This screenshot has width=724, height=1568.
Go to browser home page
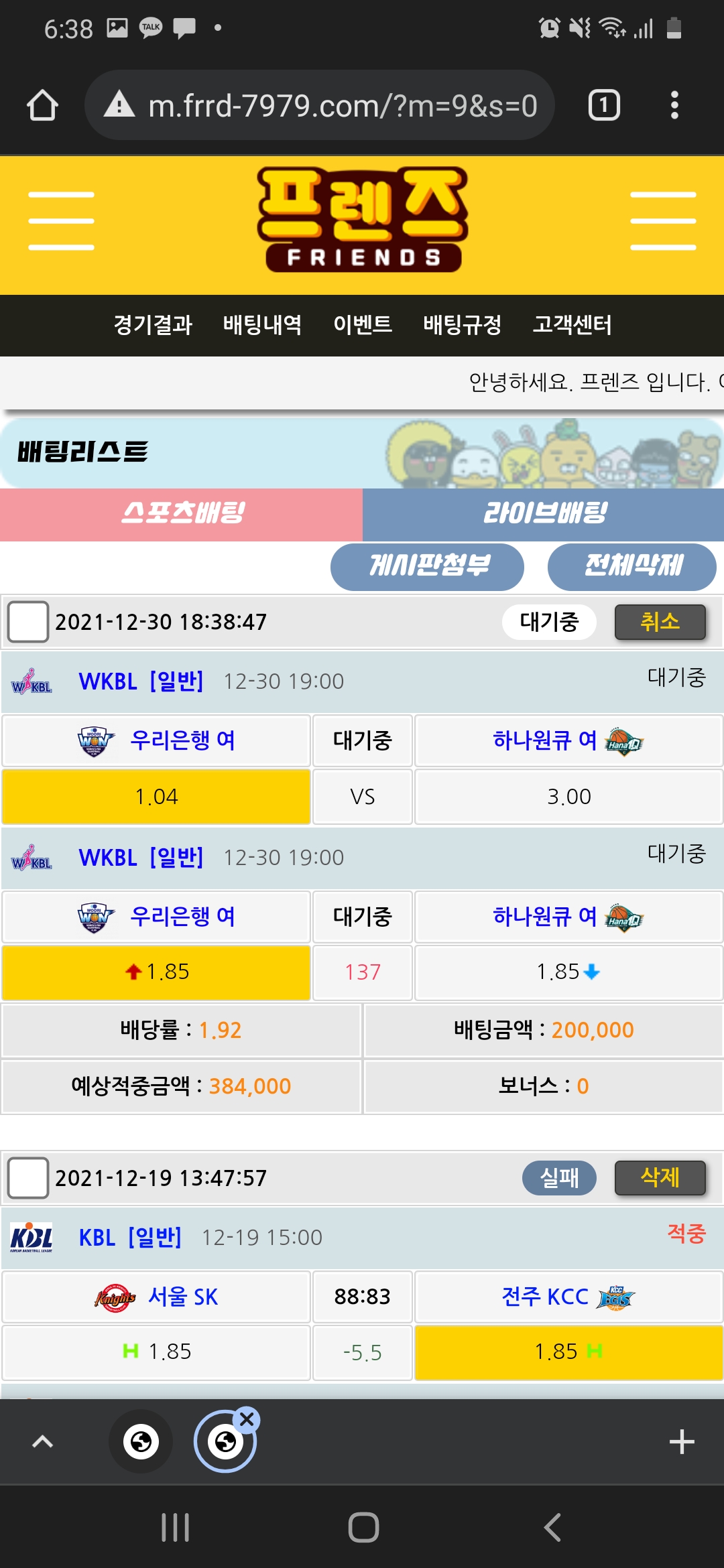click(x=42, y=105)
